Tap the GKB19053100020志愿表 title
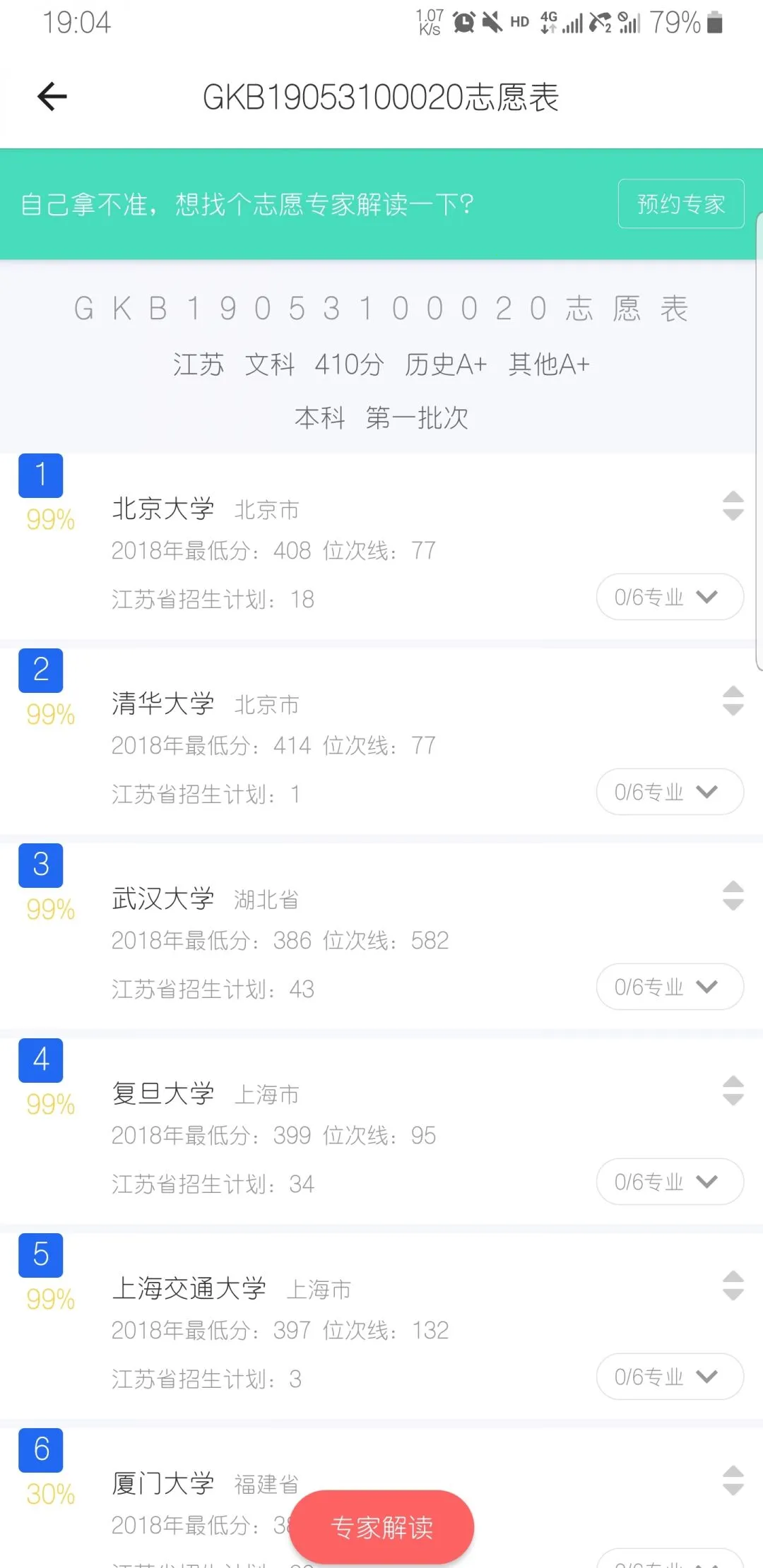 click(380, 97)
